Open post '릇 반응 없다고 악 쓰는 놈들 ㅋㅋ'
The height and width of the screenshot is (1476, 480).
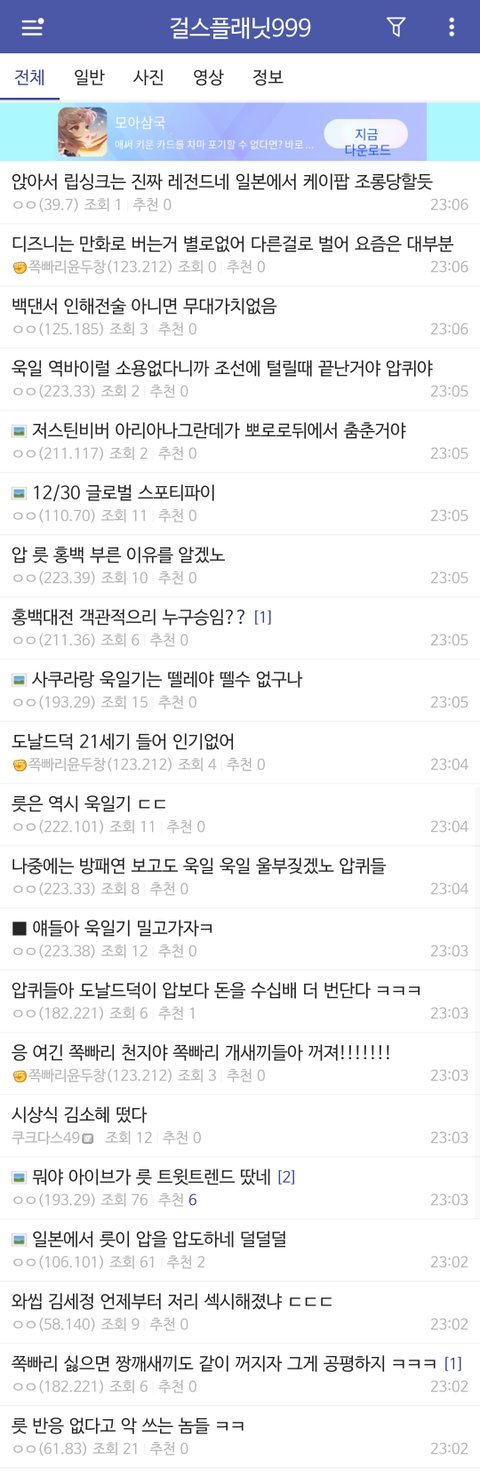click(x=240, y=1436)
